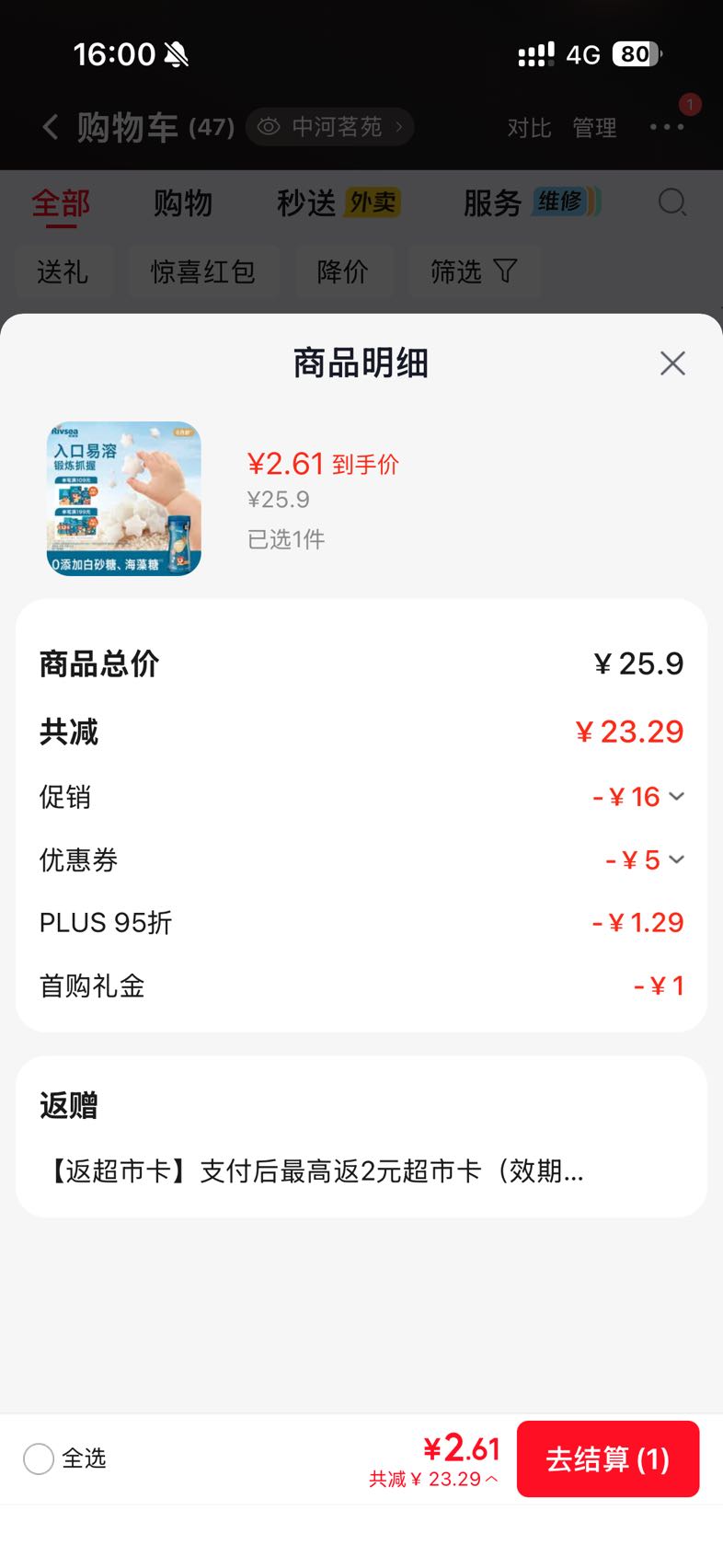This screenshot has height=1568, width=723.
Task: Tap 去结算 to check out
Action: pos(608,1459)
